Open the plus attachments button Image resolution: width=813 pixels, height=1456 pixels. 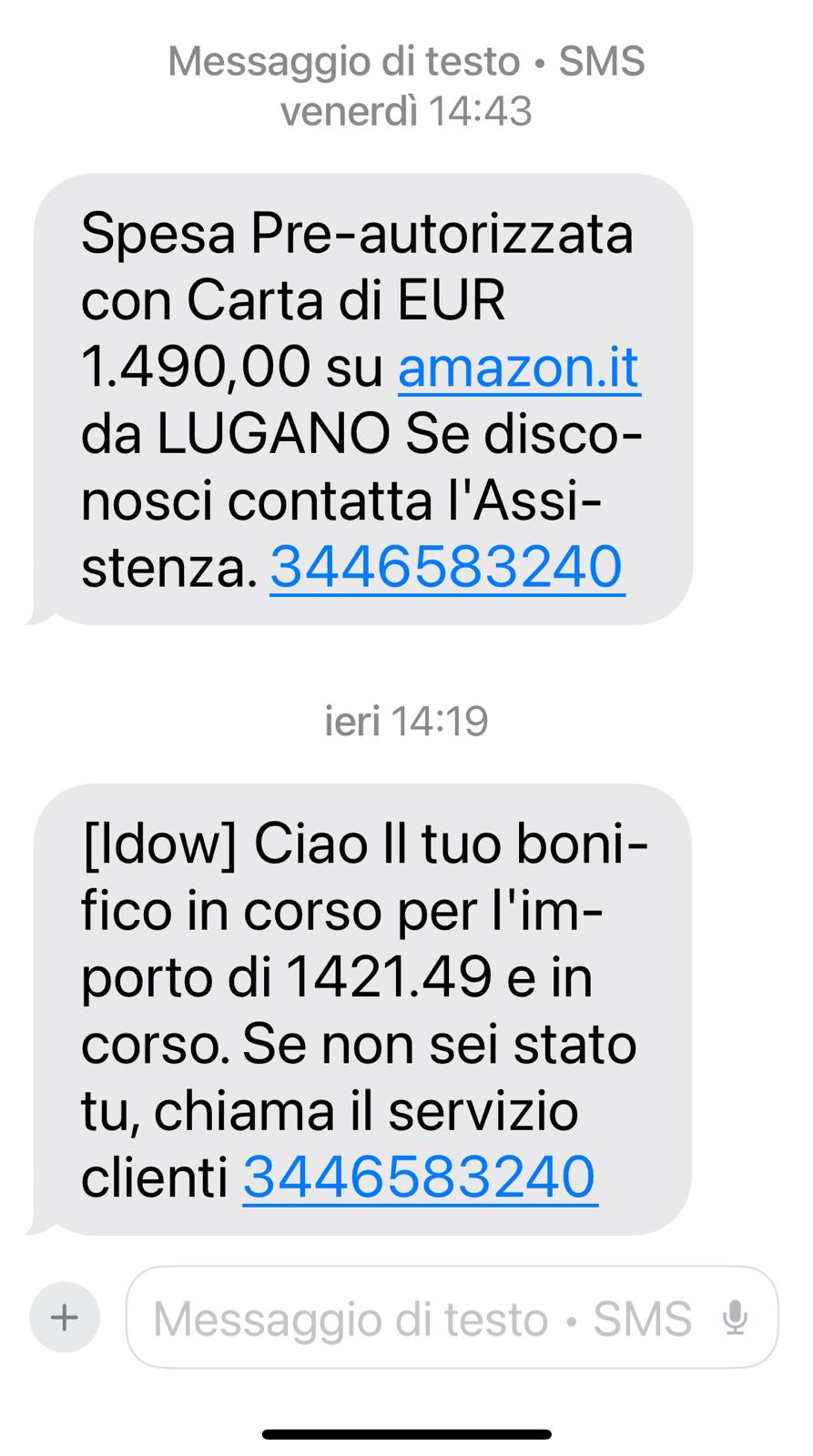click(x=65, y=1317)
